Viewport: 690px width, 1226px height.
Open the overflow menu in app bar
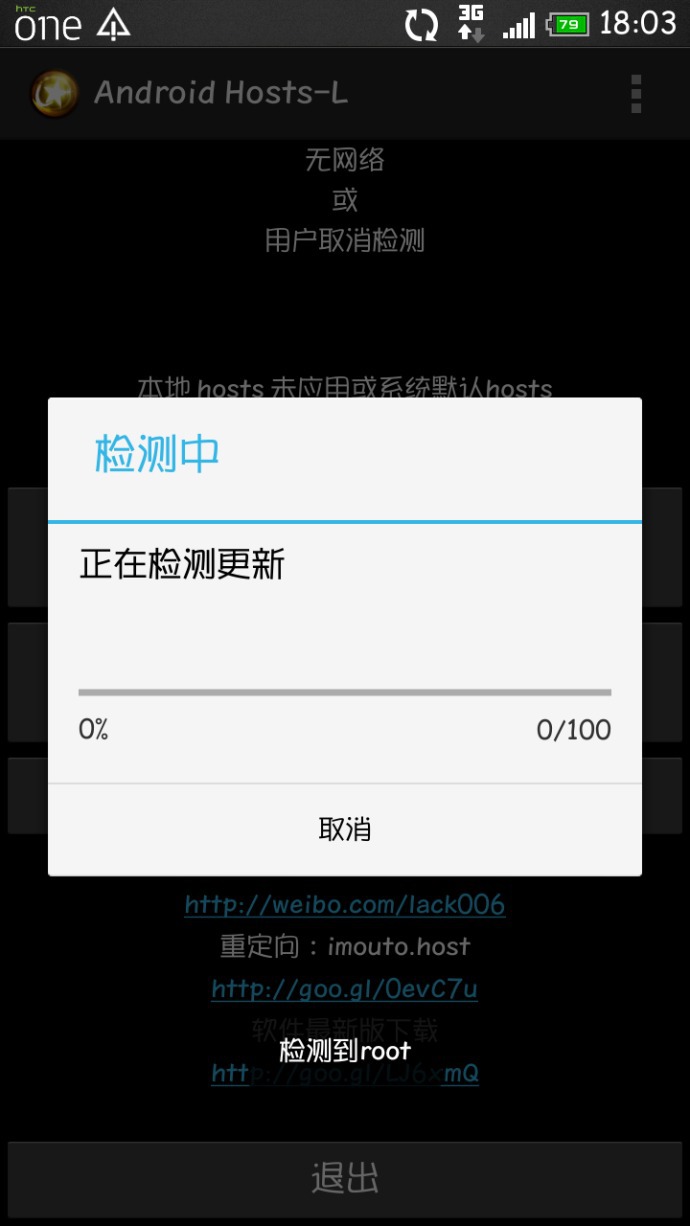pos(636,93)
